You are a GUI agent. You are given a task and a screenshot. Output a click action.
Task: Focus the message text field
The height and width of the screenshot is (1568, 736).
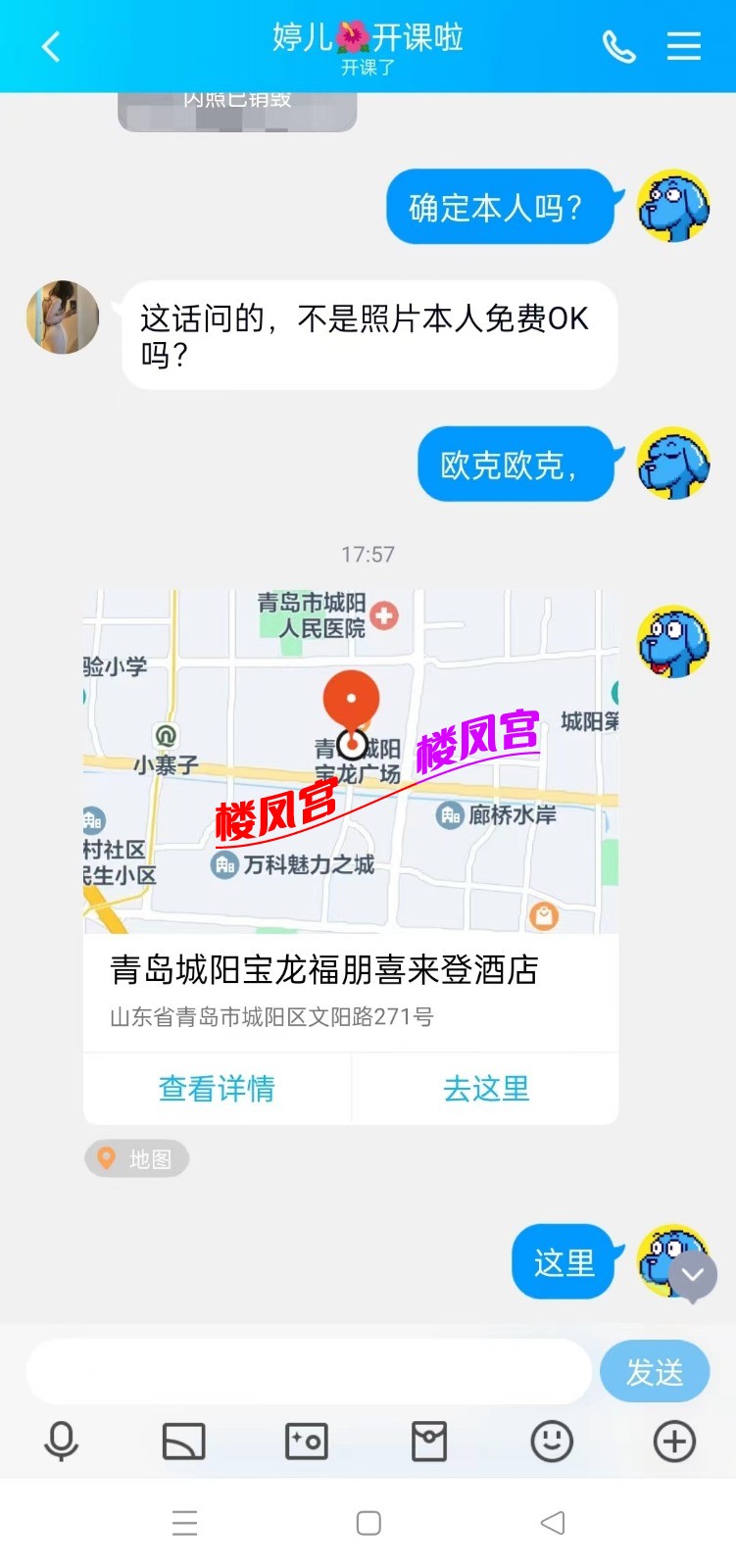pyautogui.click(x=308, y=1372)
